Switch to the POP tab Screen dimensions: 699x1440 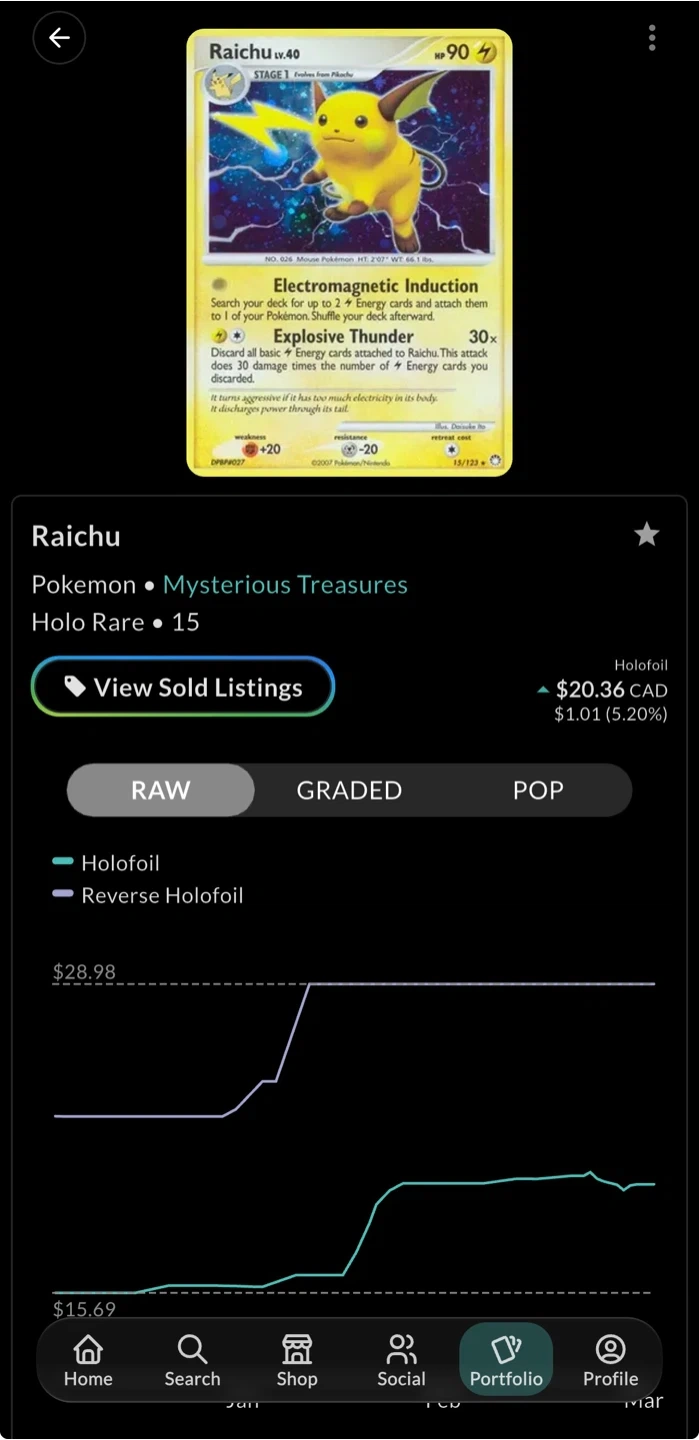[538, 790]
